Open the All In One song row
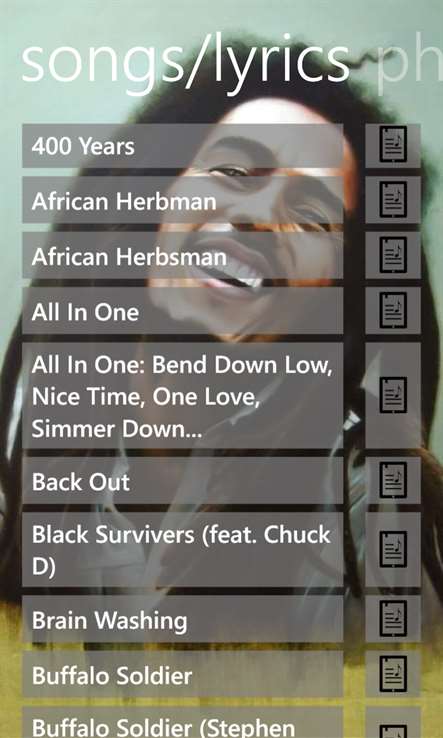 pos(183,313)
